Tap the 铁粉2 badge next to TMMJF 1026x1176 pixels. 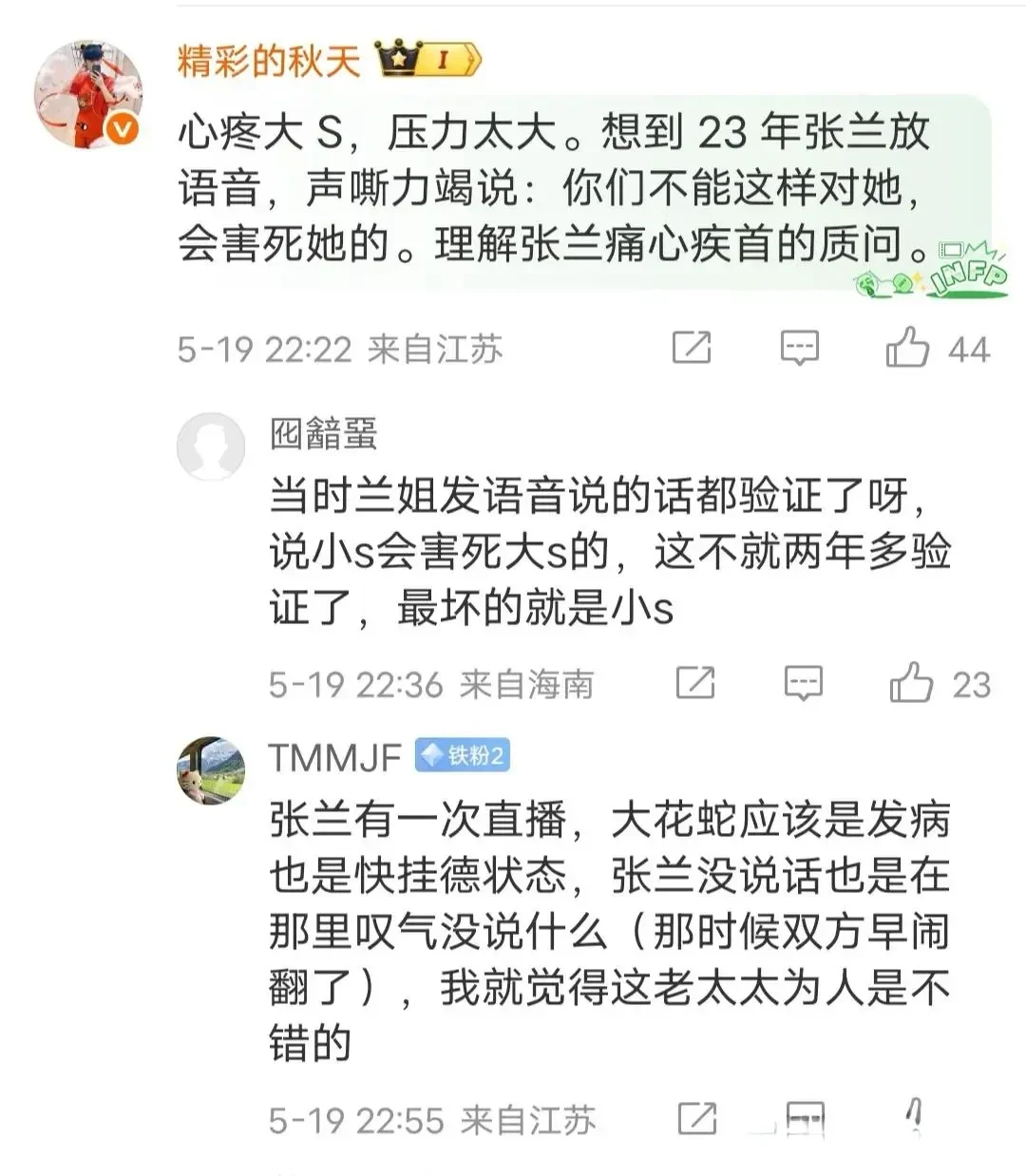pos(463,755)
